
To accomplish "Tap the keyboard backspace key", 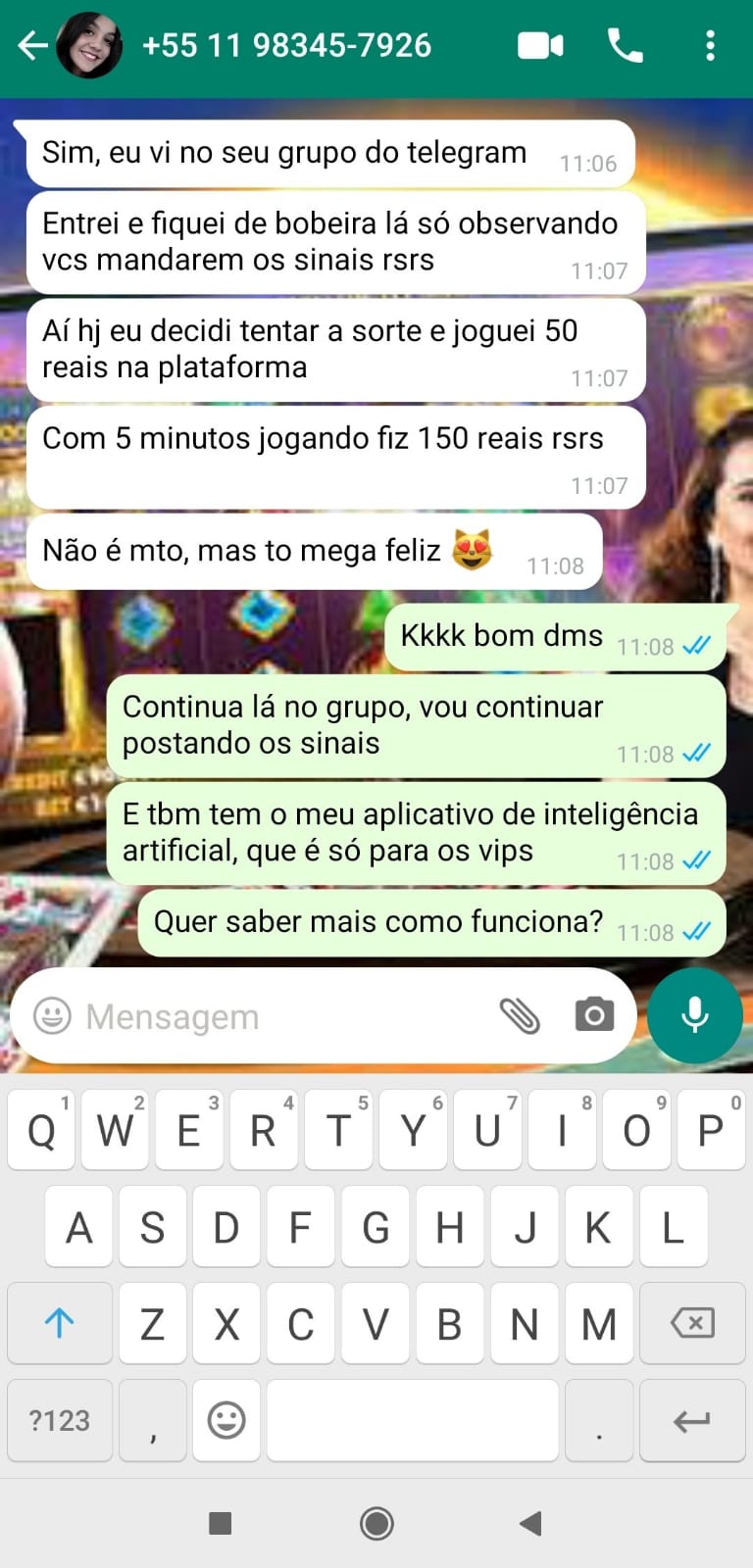I will pyautogui.click(x=692, y=1324).
